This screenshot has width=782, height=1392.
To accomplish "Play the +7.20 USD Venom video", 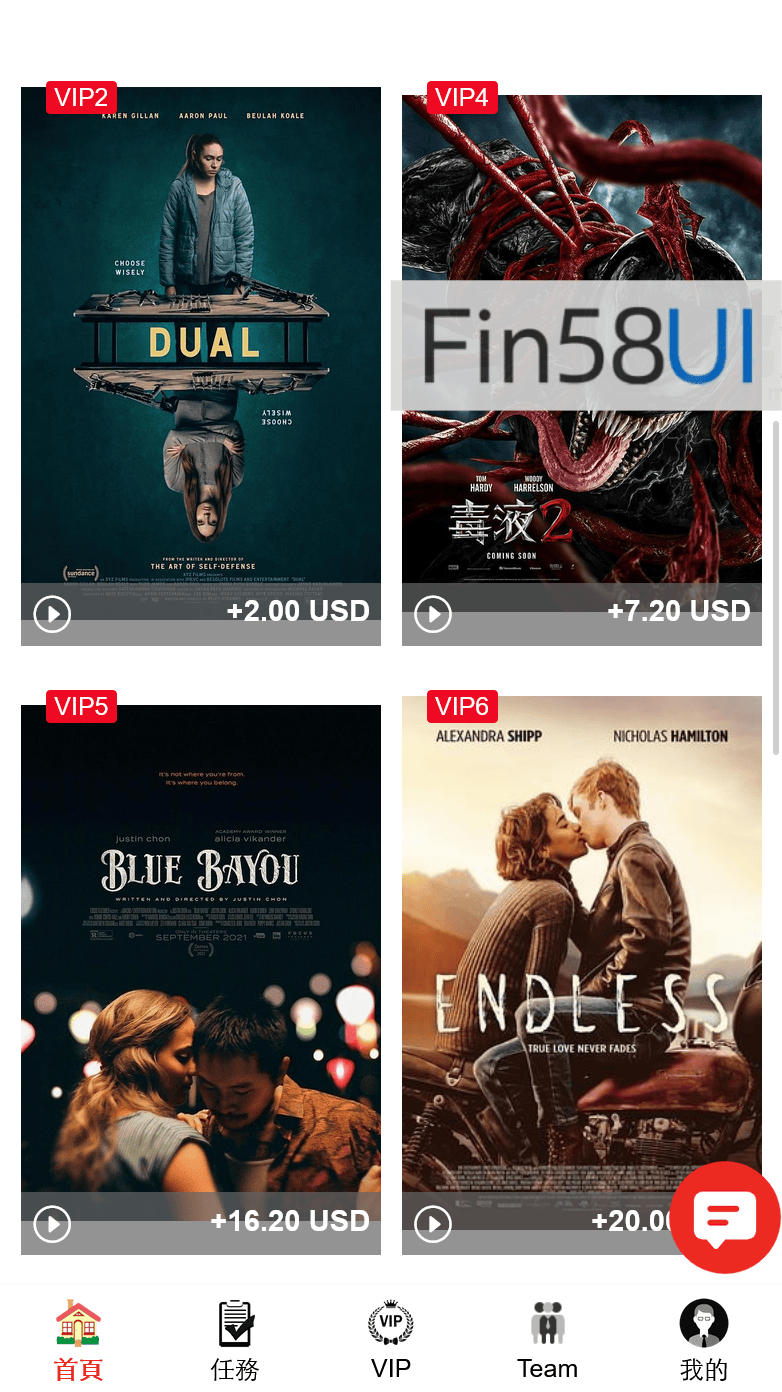I will (433, 613).
